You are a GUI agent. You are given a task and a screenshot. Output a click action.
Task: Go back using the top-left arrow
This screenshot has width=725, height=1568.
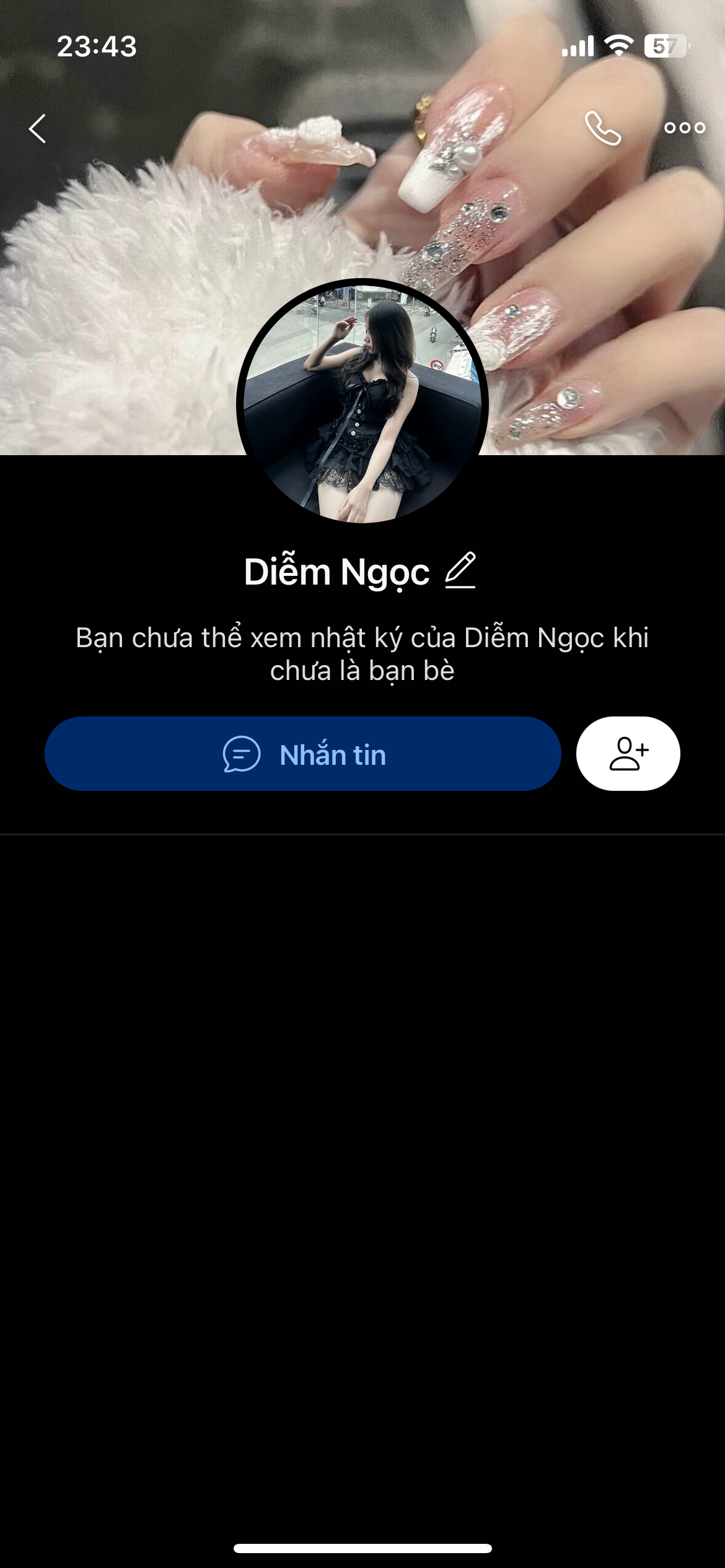click(38, 129)
